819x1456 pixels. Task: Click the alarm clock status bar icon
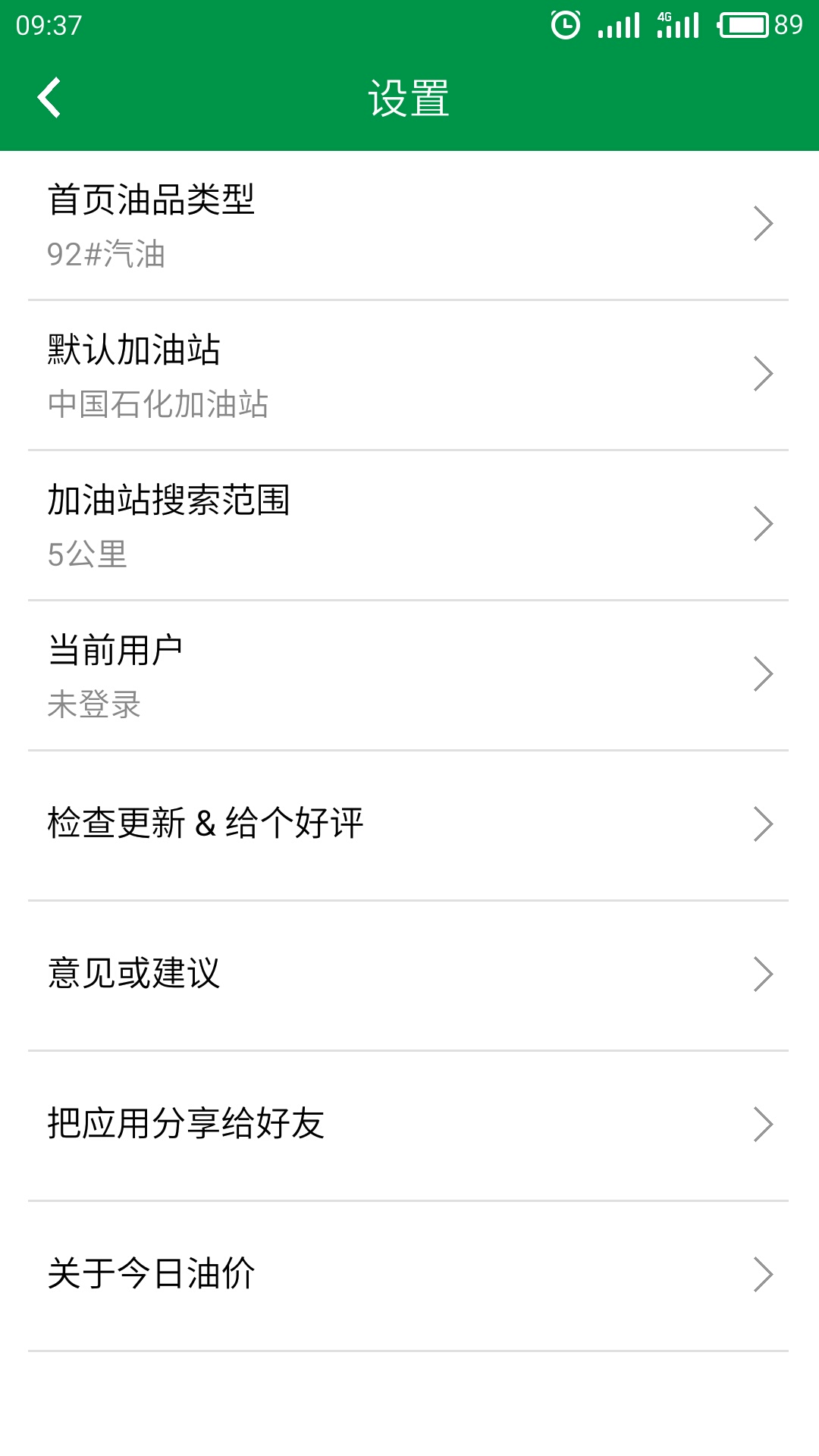click(567, 24)
